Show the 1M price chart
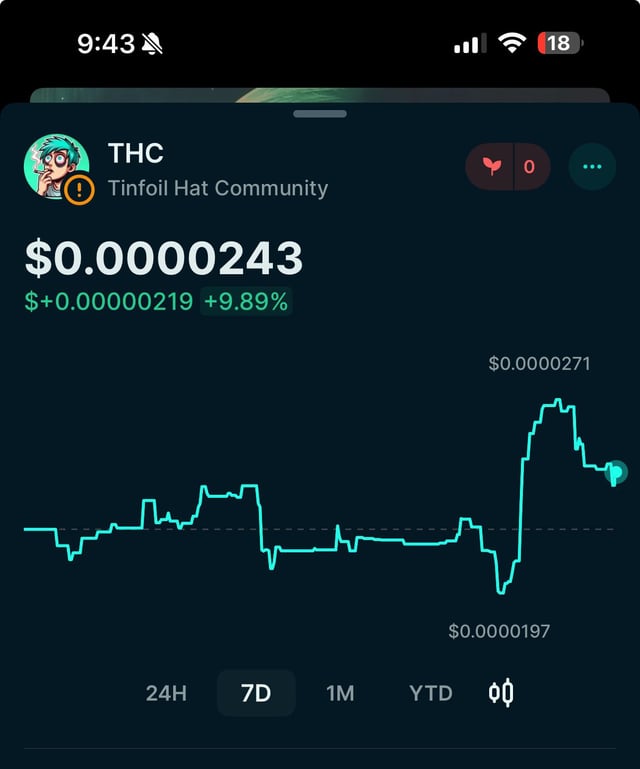This screenshot has height=769, width=640. (x=340, y=693)
